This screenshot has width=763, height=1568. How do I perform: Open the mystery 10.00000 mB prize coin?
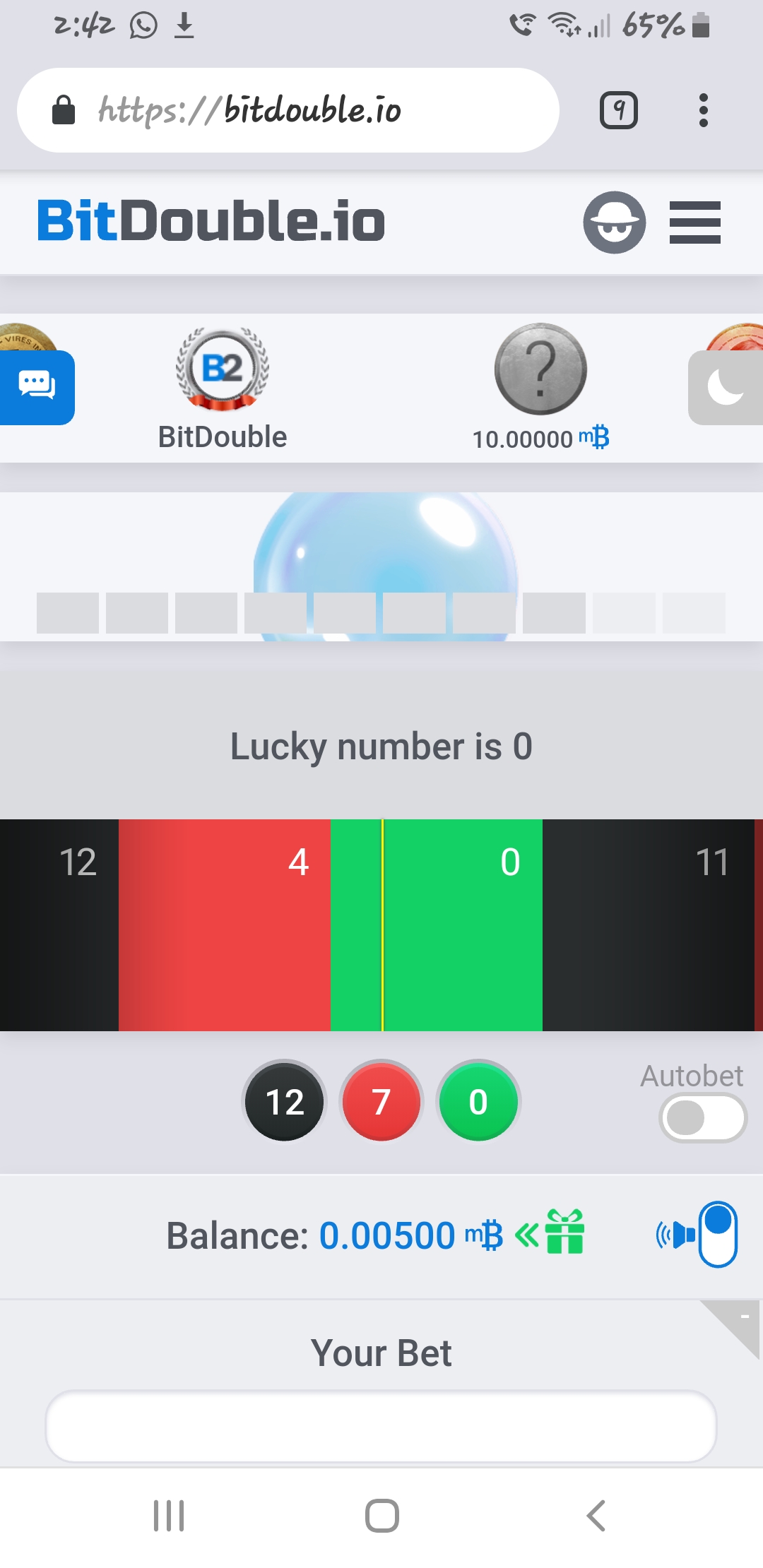(x=540, y=369)
